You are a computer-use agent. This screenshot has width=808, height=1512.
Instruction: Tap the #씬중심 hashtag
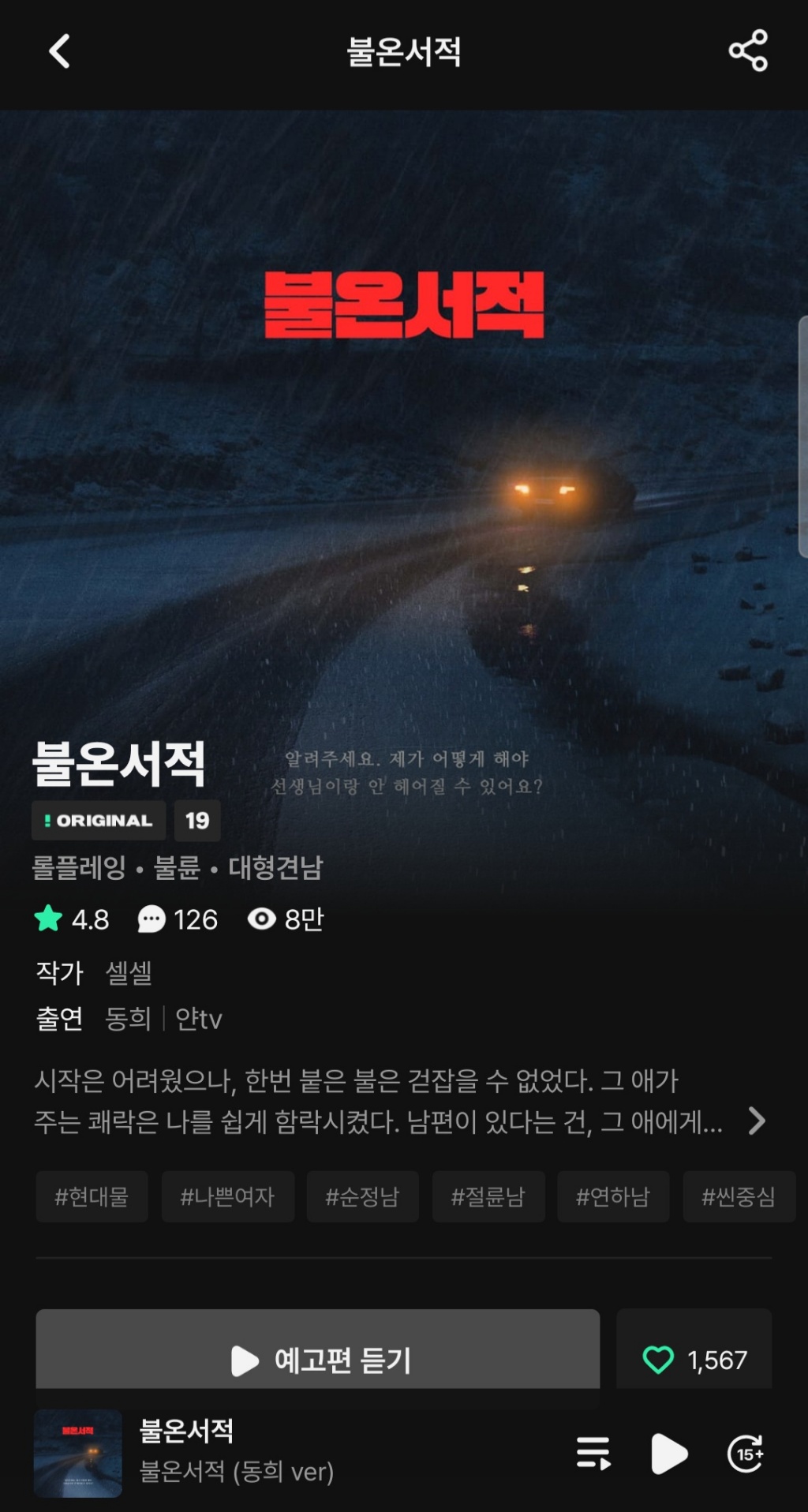(x=739, y=1196)
